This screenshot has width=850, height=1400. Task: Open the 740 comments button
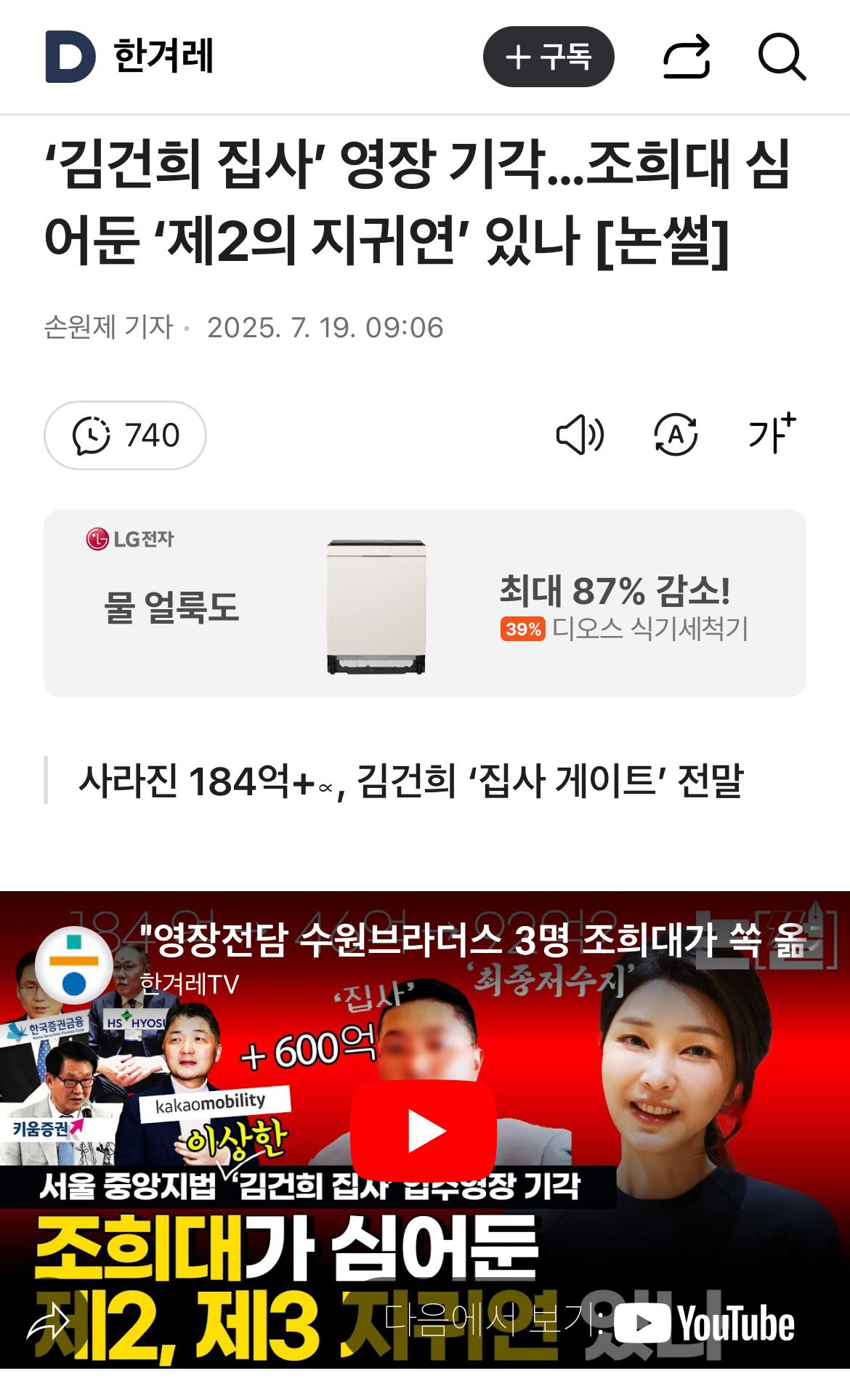[125, 435]
